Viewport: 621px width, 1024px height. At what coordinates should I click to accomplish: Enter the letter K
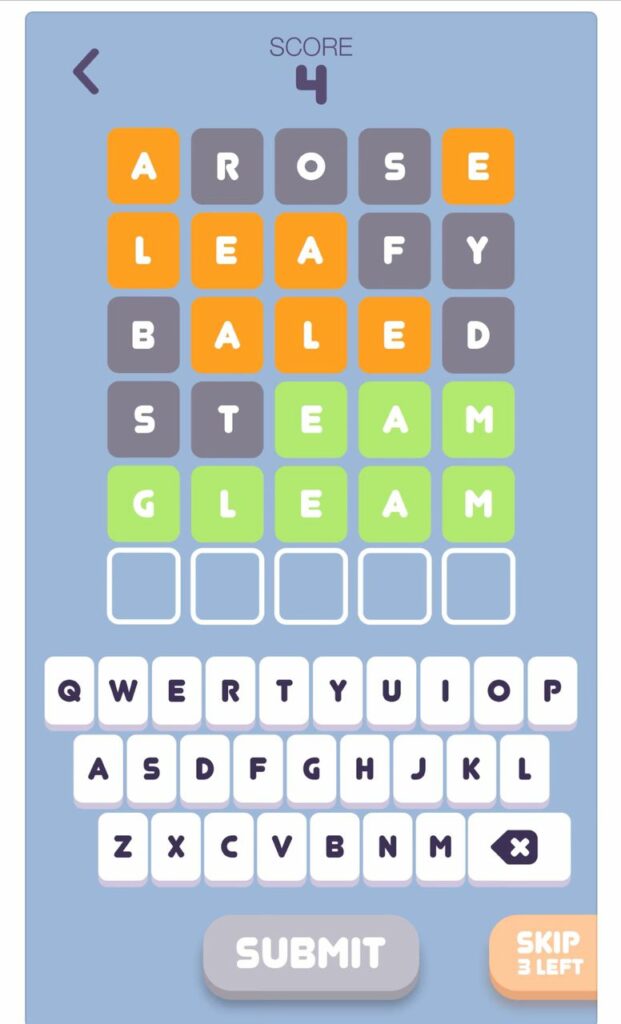pyautogui.click(x=471, y=769)
